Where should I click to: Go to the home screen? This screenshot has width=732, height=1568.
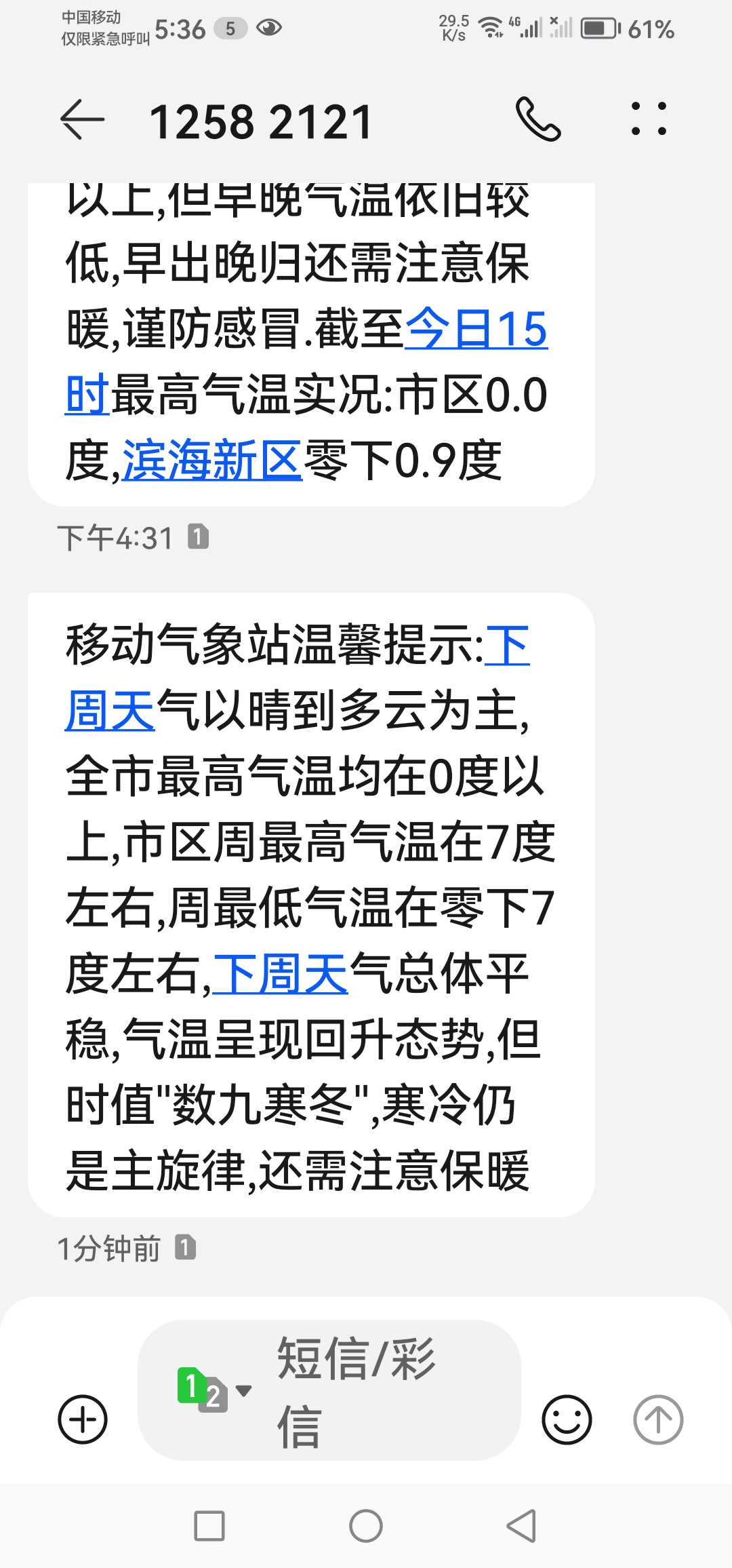tap(366, 1526)
